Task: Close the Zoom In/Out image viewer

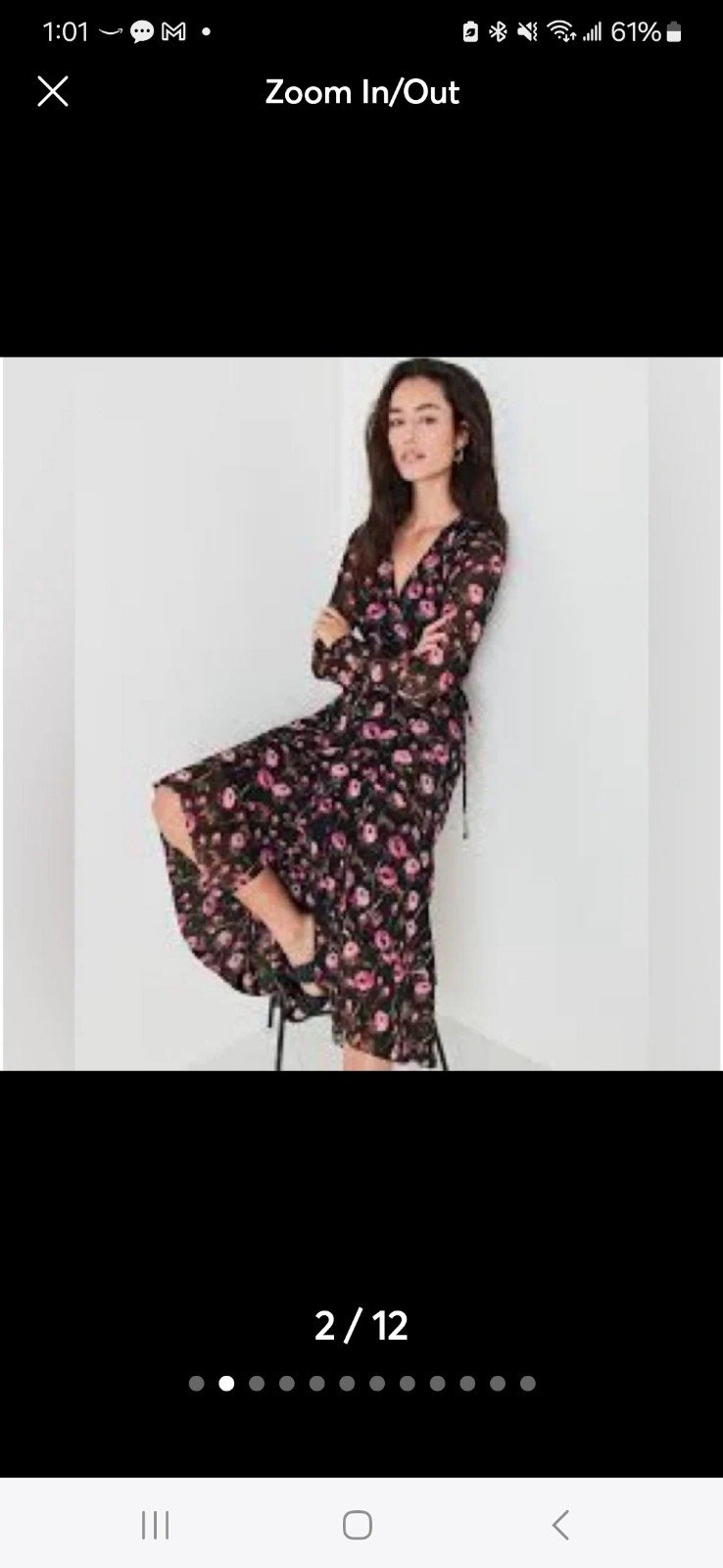Action: [x=53, y=92]
